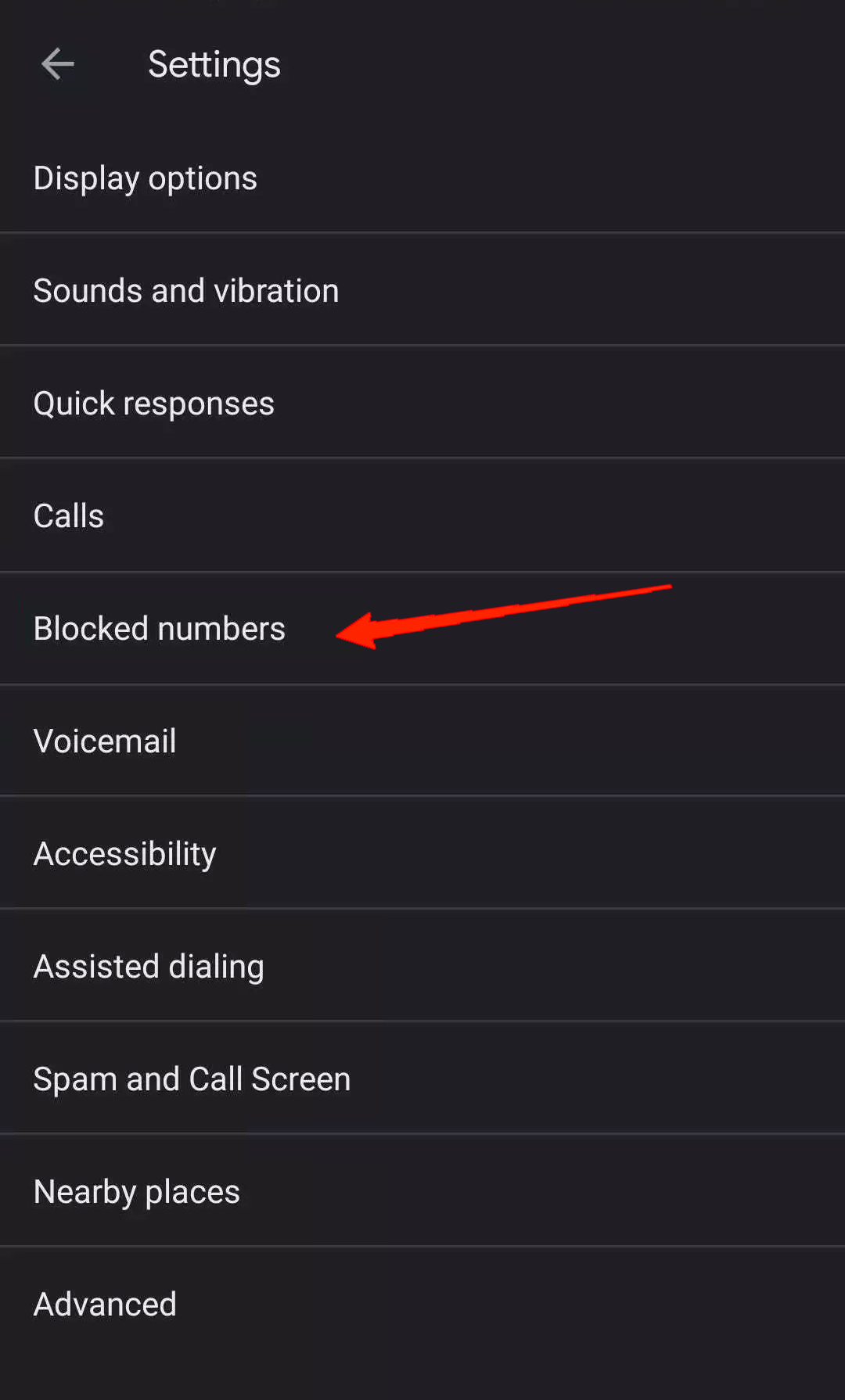
Task: Open the Calls settings section
Action: point(68,515)
